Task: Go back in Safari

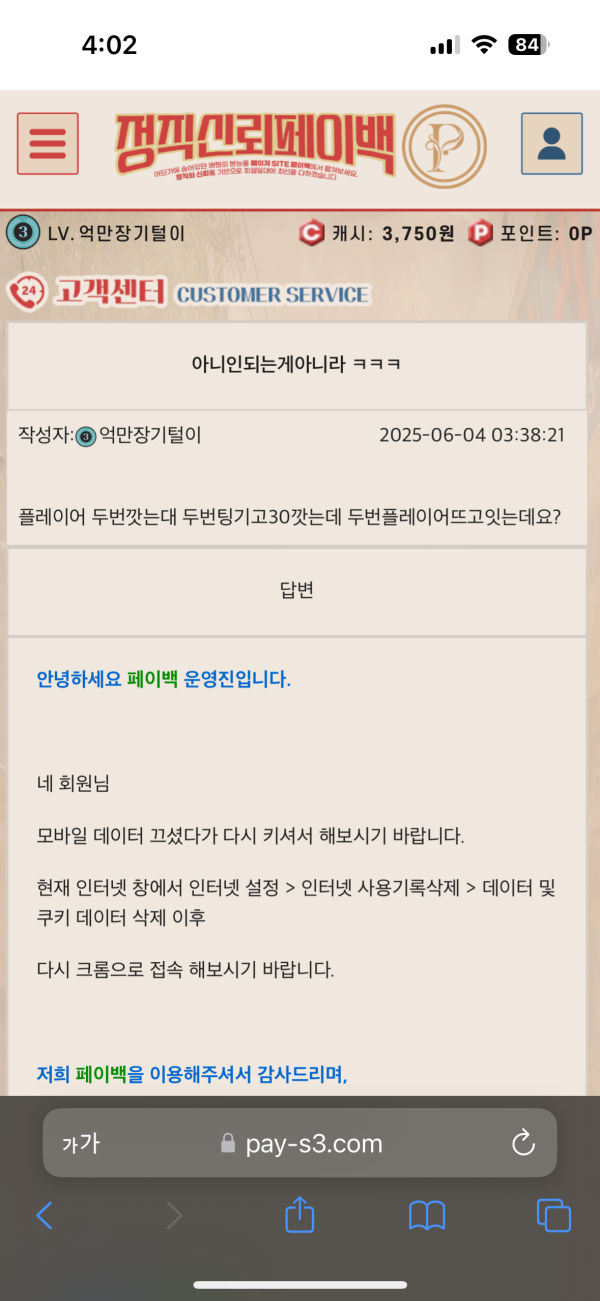Action: 44,1215
